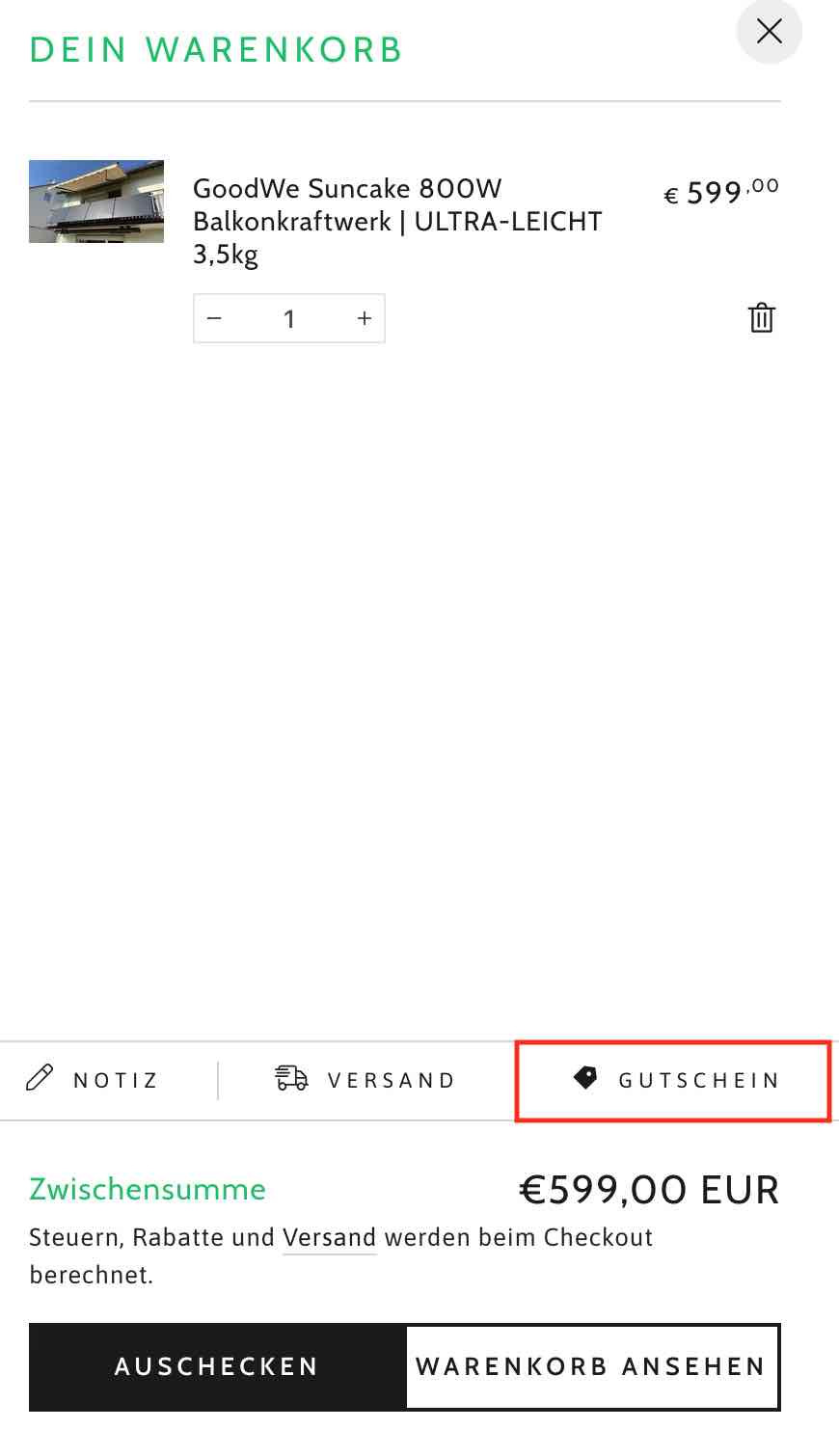The height and width of the screenshot is (1456, 839).
Task: Click the €599,00 EUR subtotal amount
Action: 649,1190
